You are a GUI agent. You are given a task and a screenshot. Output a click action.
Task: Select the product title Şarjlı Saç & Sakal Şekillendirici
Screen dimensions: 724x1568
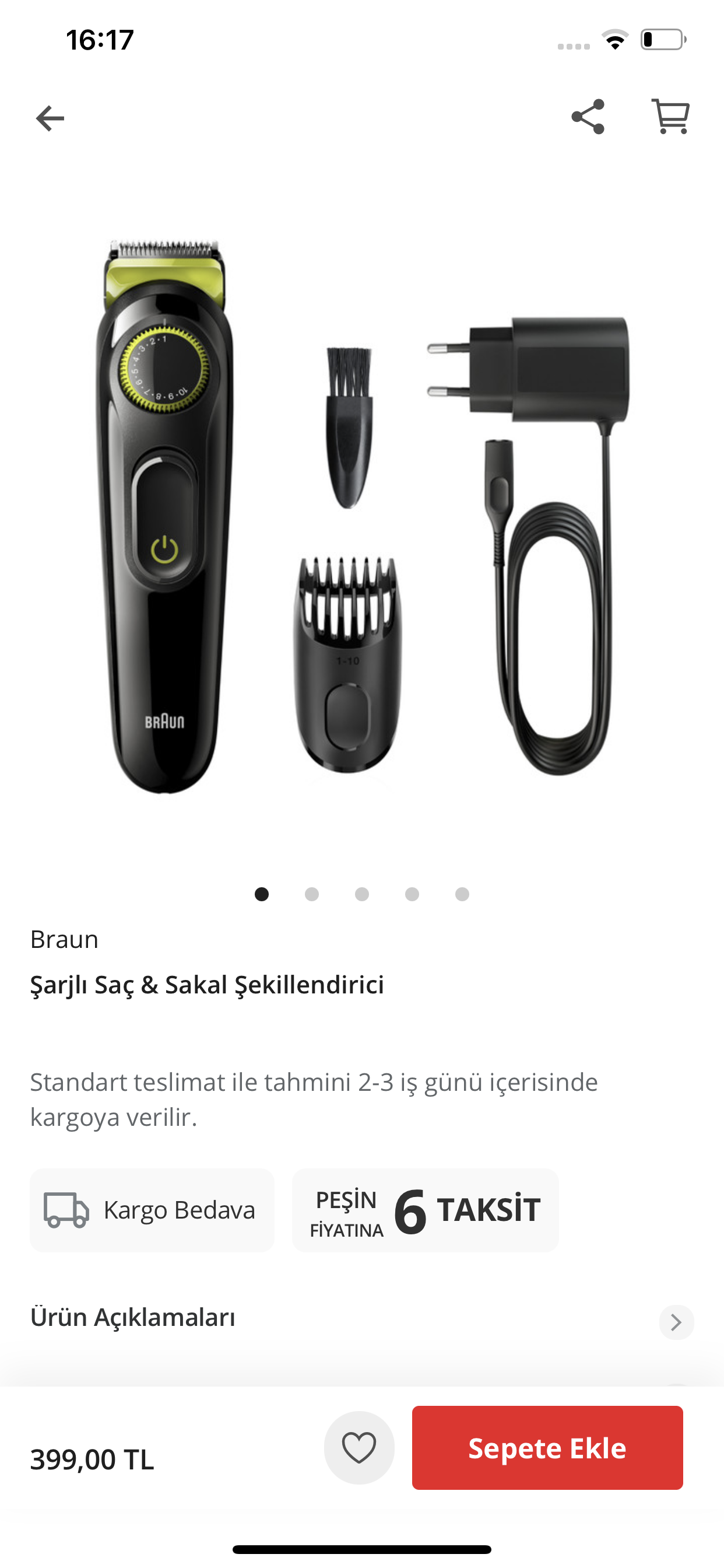pyautogui.click(x=208, y=984)
